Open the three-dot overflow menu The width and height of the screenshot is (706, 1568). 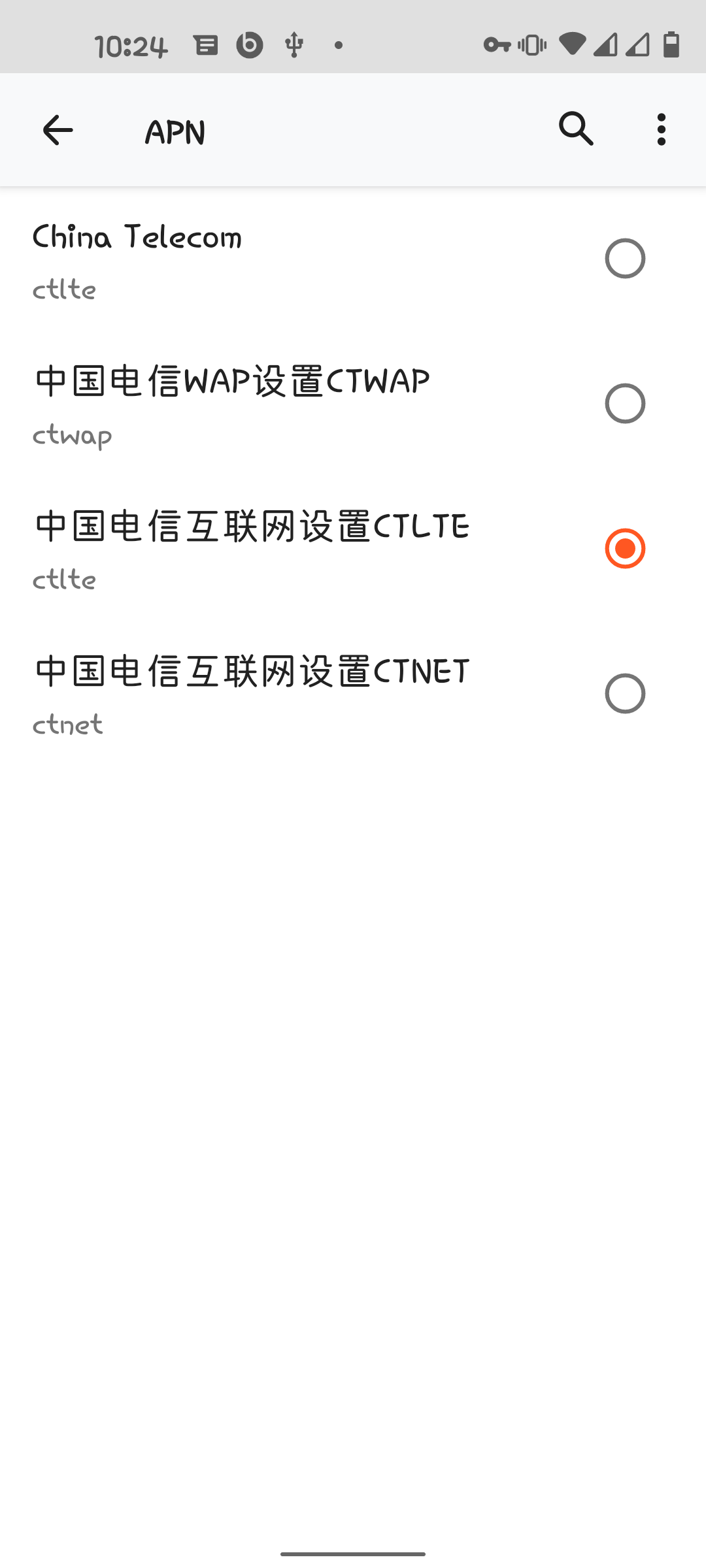click(661, 129)
